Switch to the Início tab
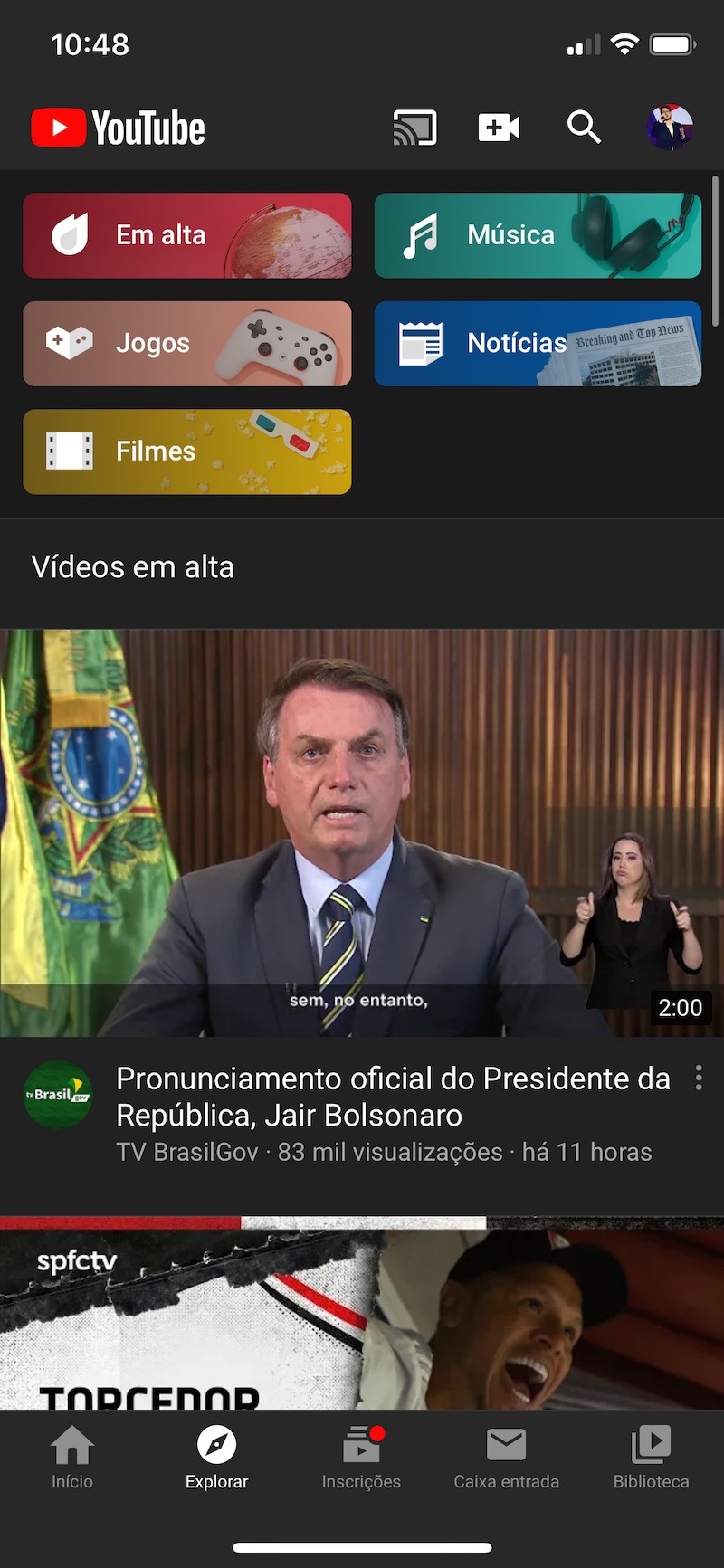 [x=72, y=1457]
